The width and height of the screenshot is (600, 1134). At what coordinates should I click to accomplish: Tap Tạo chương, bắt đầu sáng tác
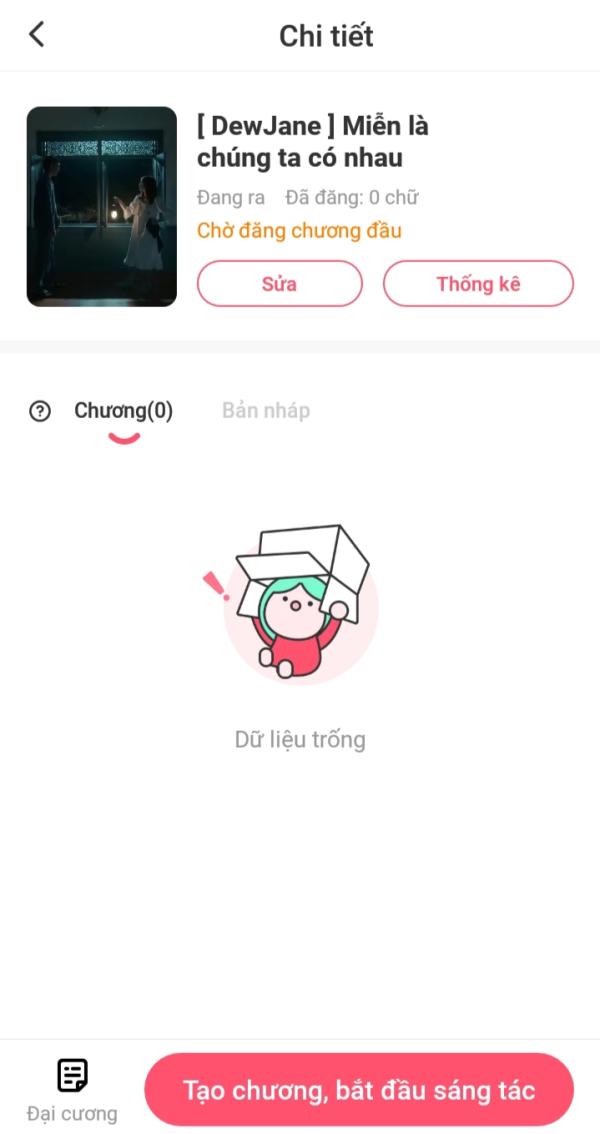click(x=359, y=1089)
